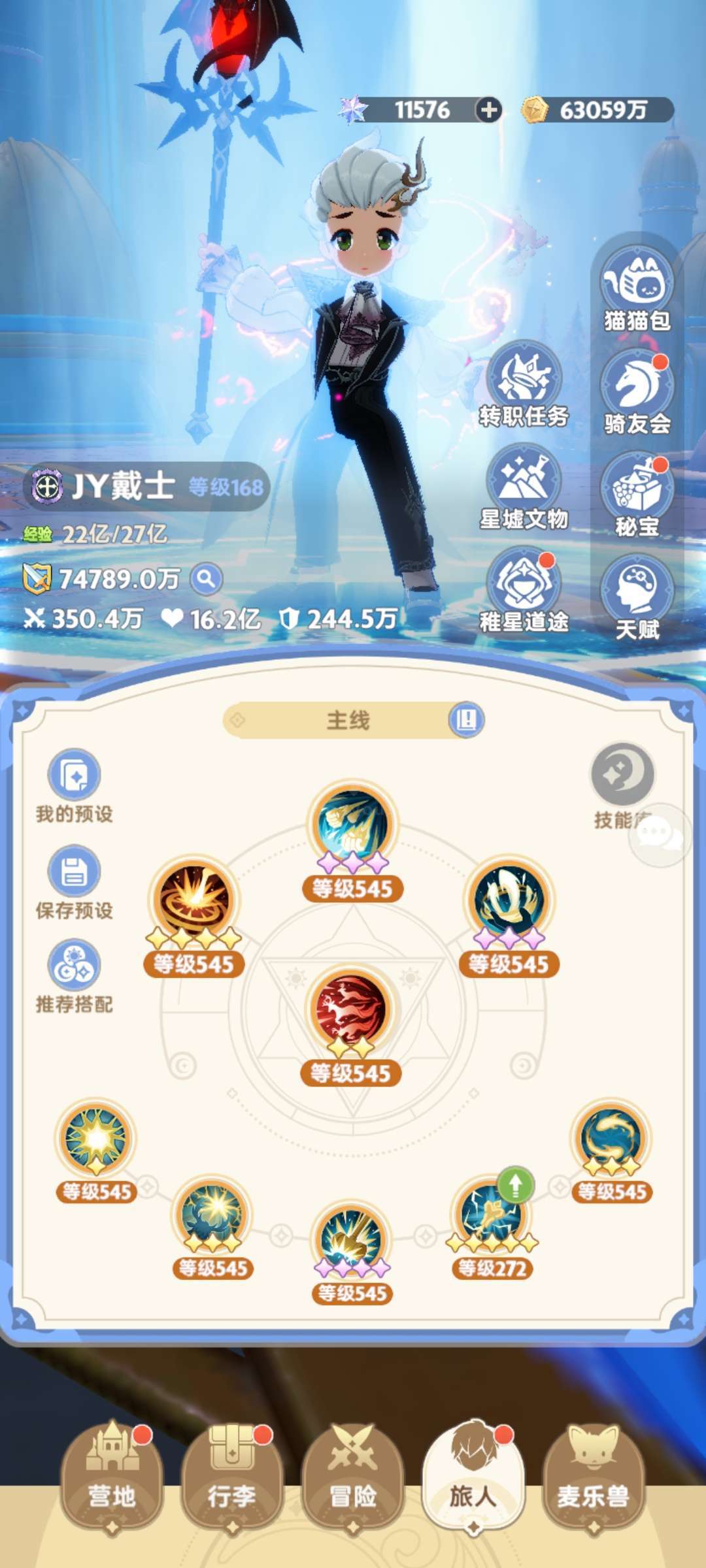This screenshot has height=1568, width=706.
Task: Open the 技能库 skill library
Action: point(622,786)
